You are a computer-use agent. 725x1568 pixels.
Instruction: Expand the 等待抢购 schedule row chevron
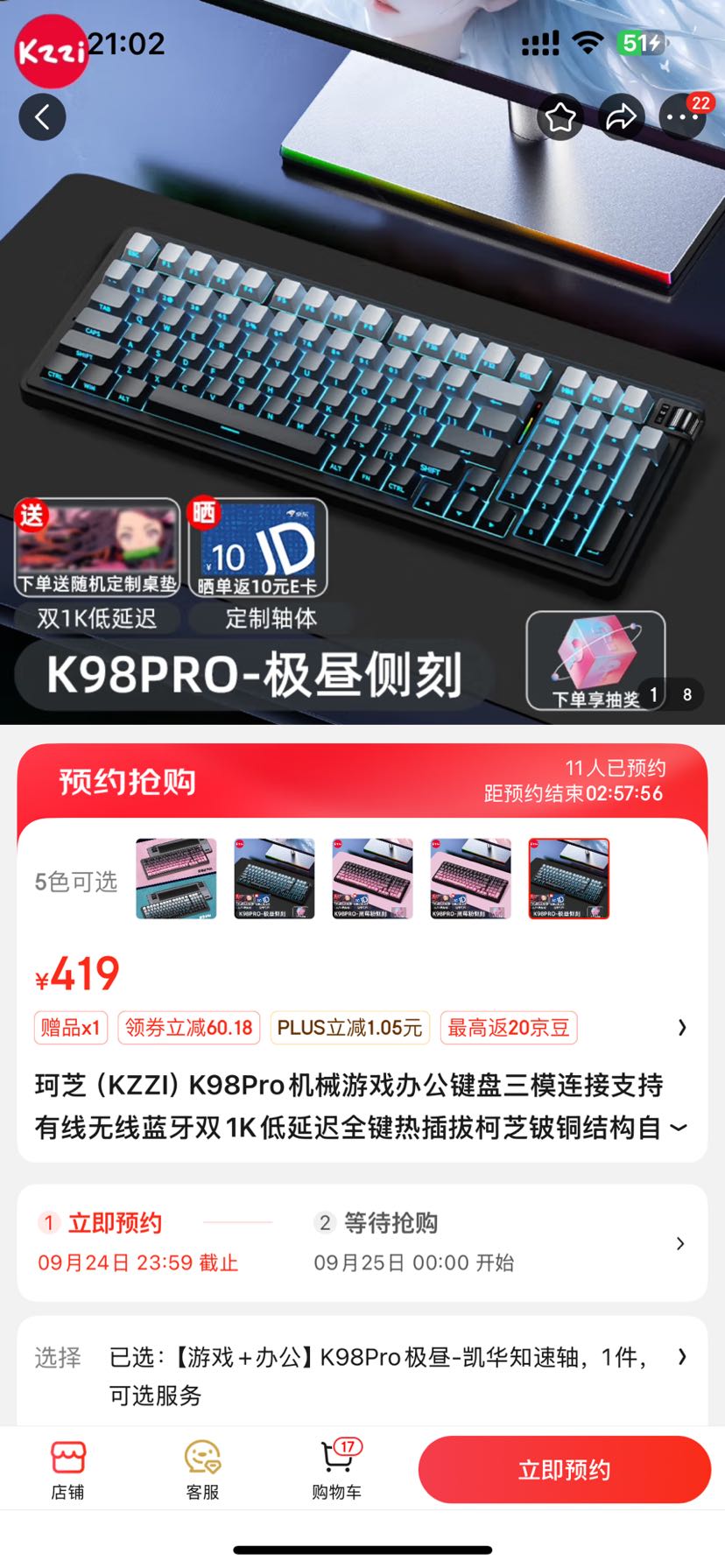click(x=679, y=1242)
